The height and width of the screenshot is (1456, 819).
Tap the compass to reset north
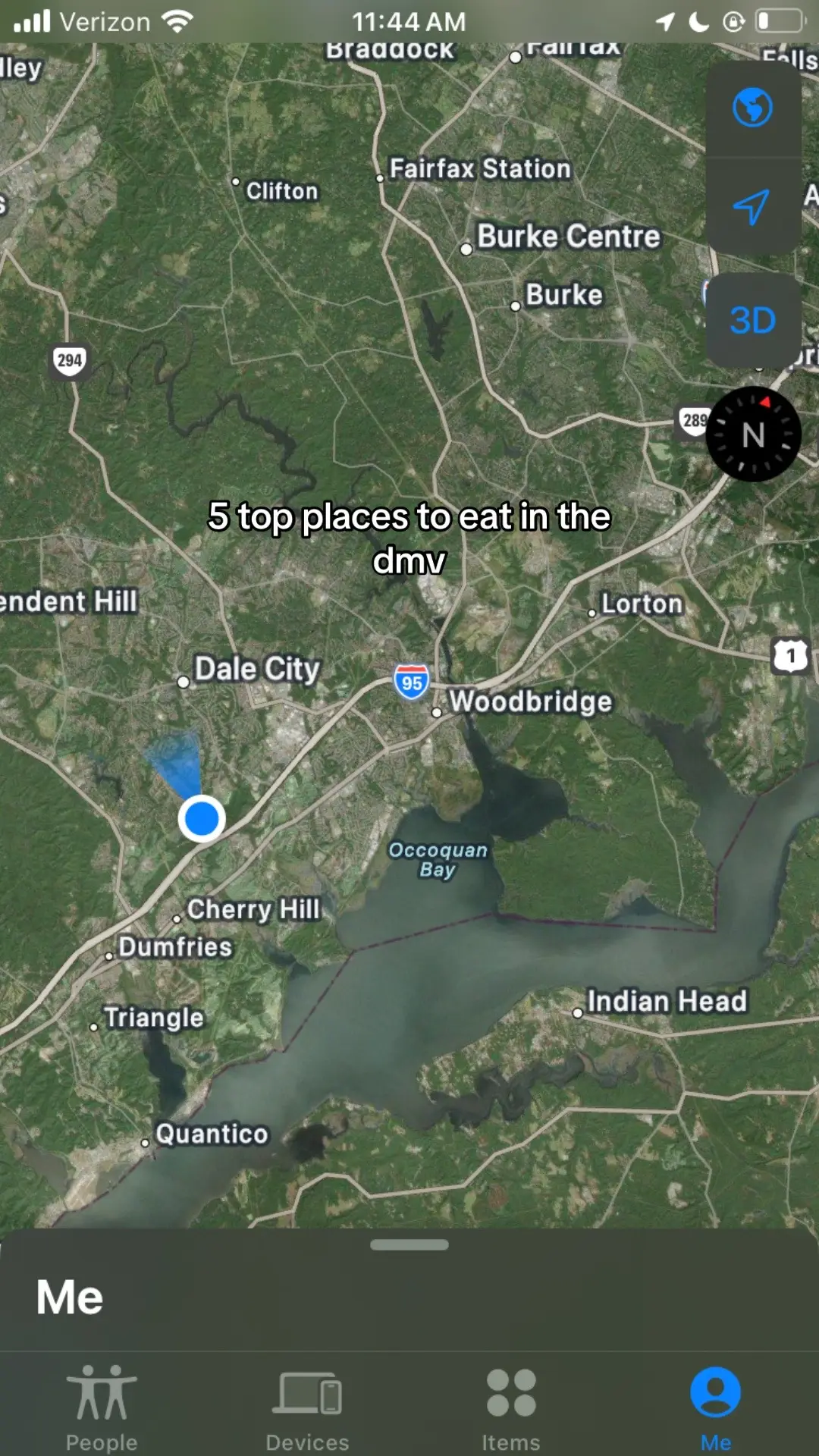coord(753,435)
